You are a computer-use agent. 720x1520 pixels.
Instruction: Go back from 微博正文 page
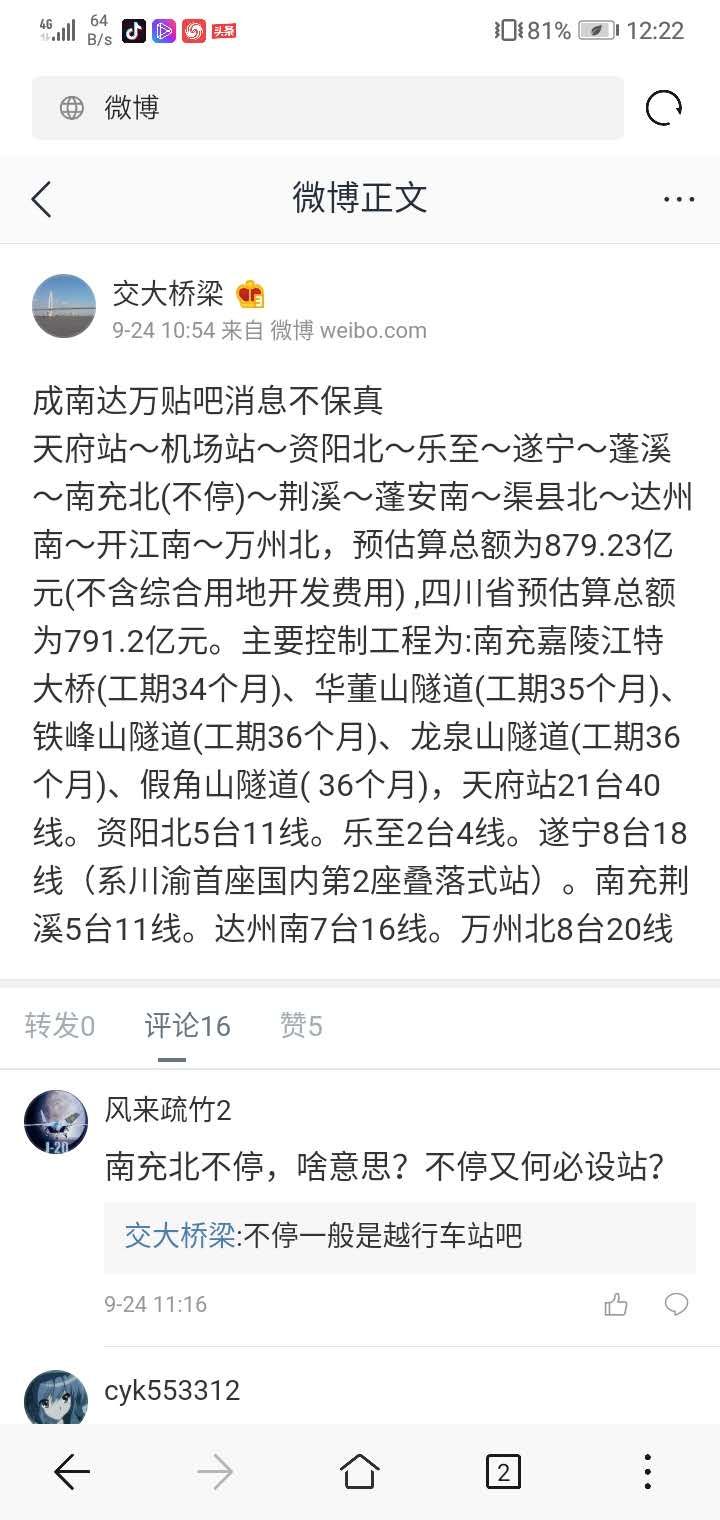41,199
